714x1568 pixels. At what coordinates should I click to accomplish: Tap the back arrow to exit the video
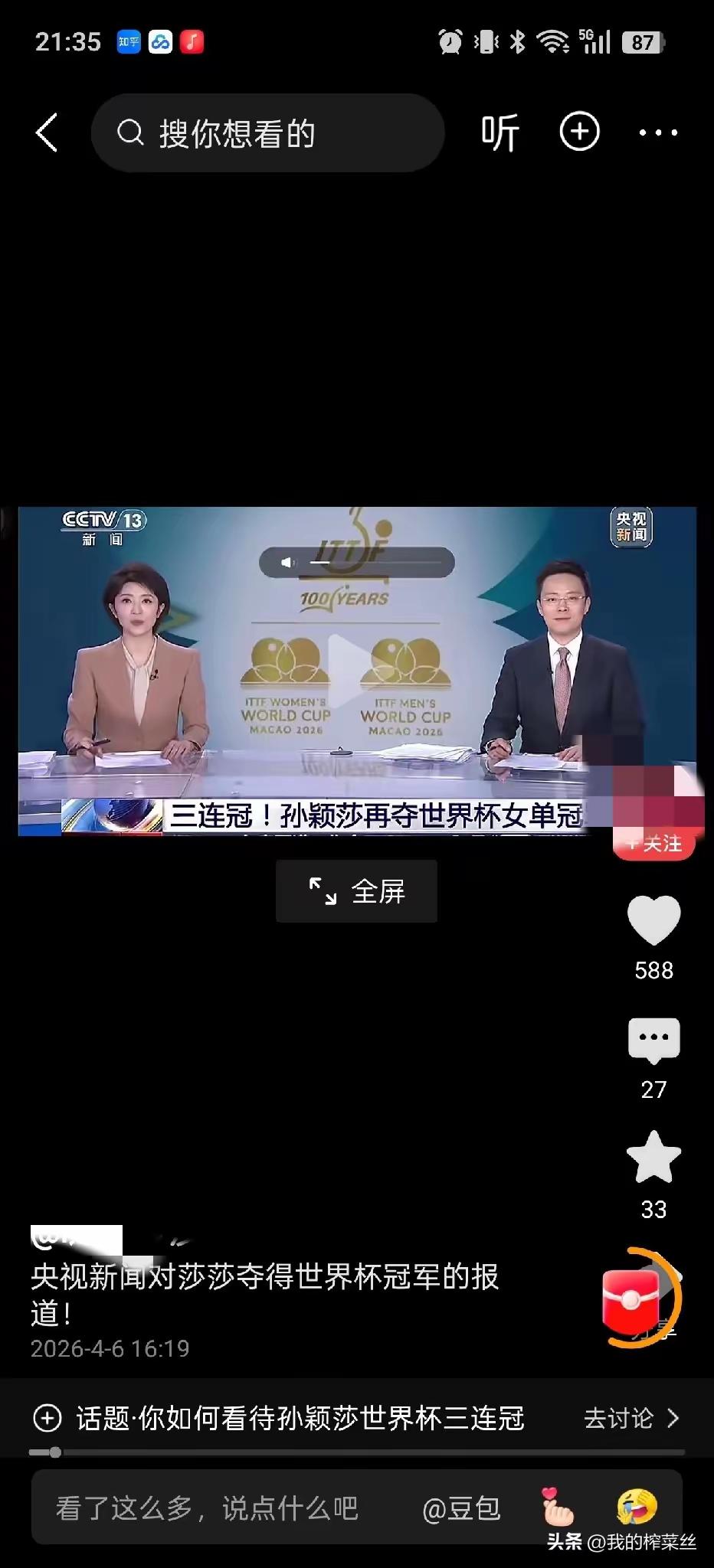(47, 132)
